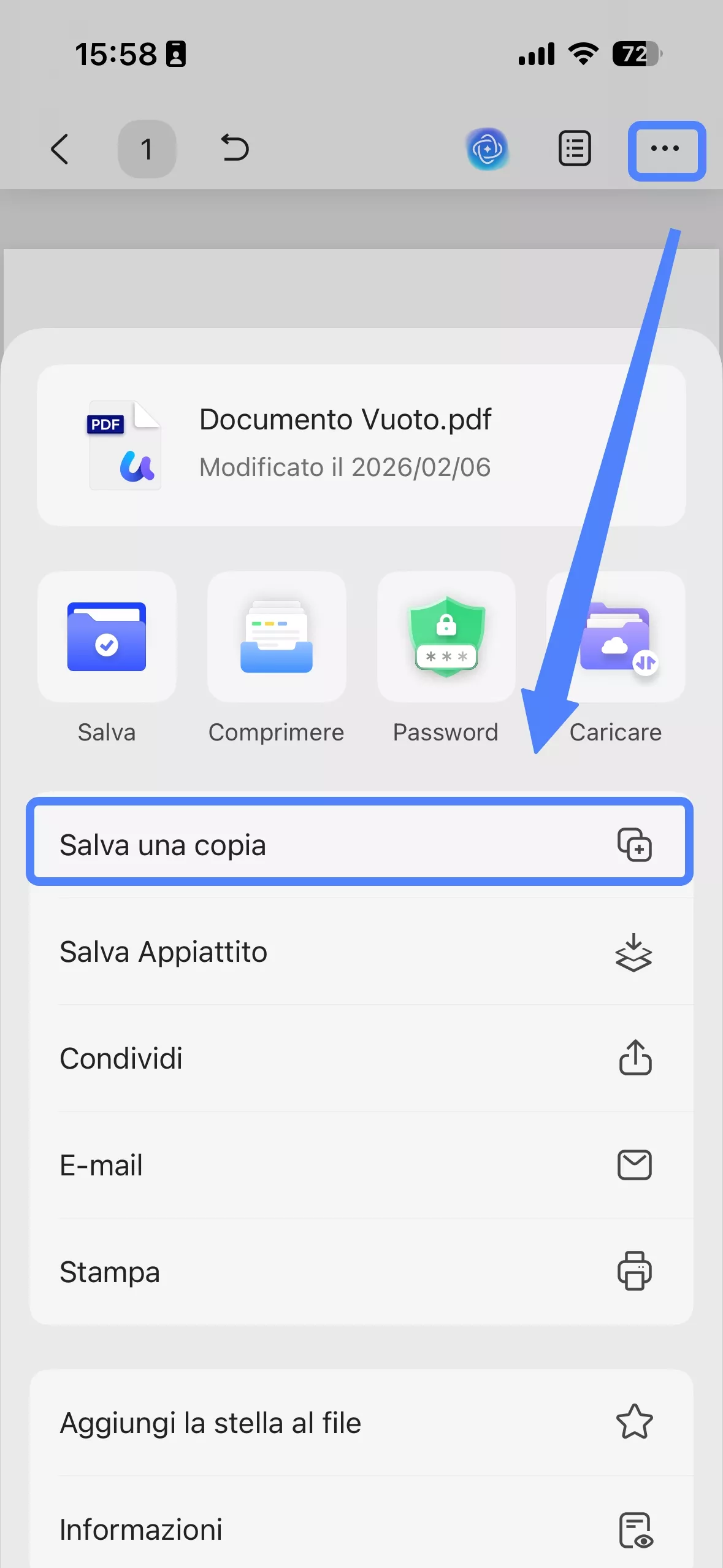Tap the Salva folder icon
The height and width of the screenshot is (1568, 723).
click(x=106, y=638)
